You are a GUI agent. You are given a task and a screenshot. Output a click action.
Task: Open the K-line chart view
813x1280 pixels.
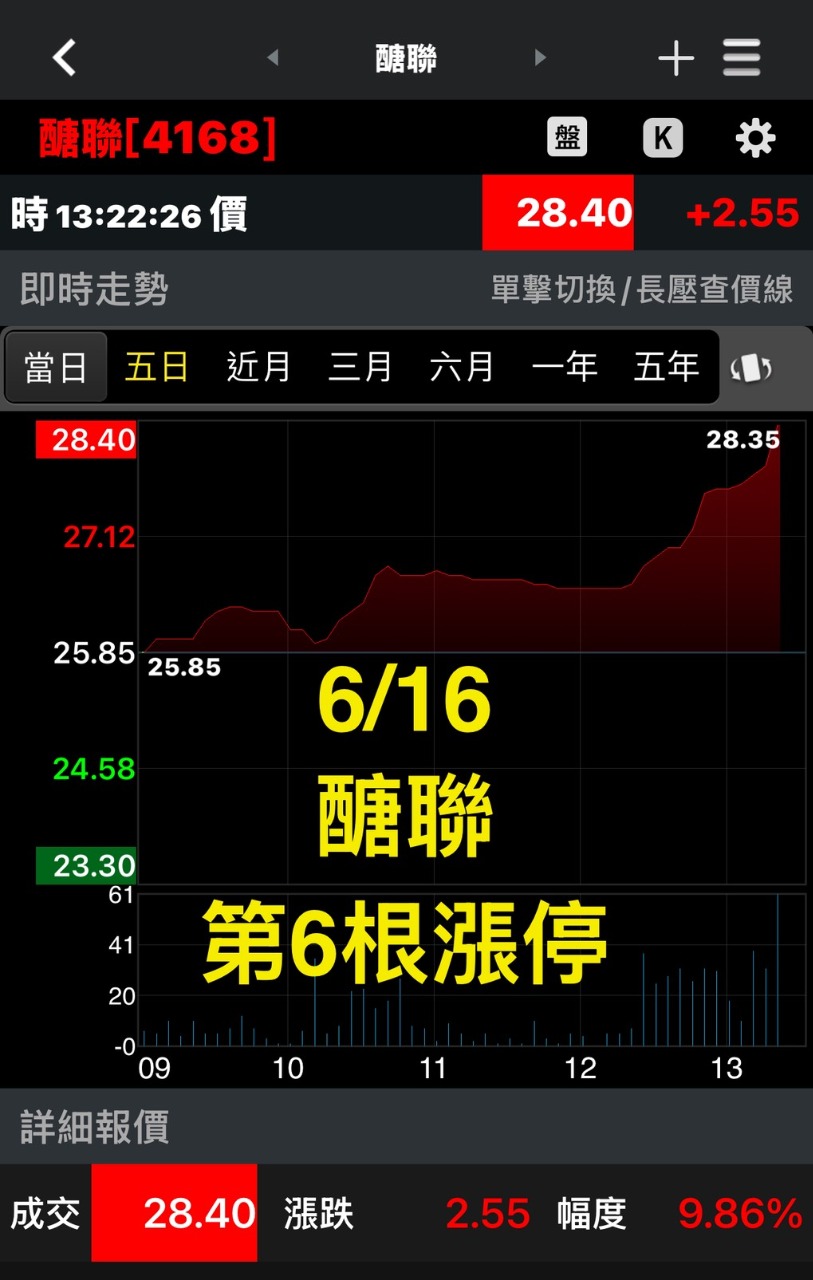[x=662, y=138]
